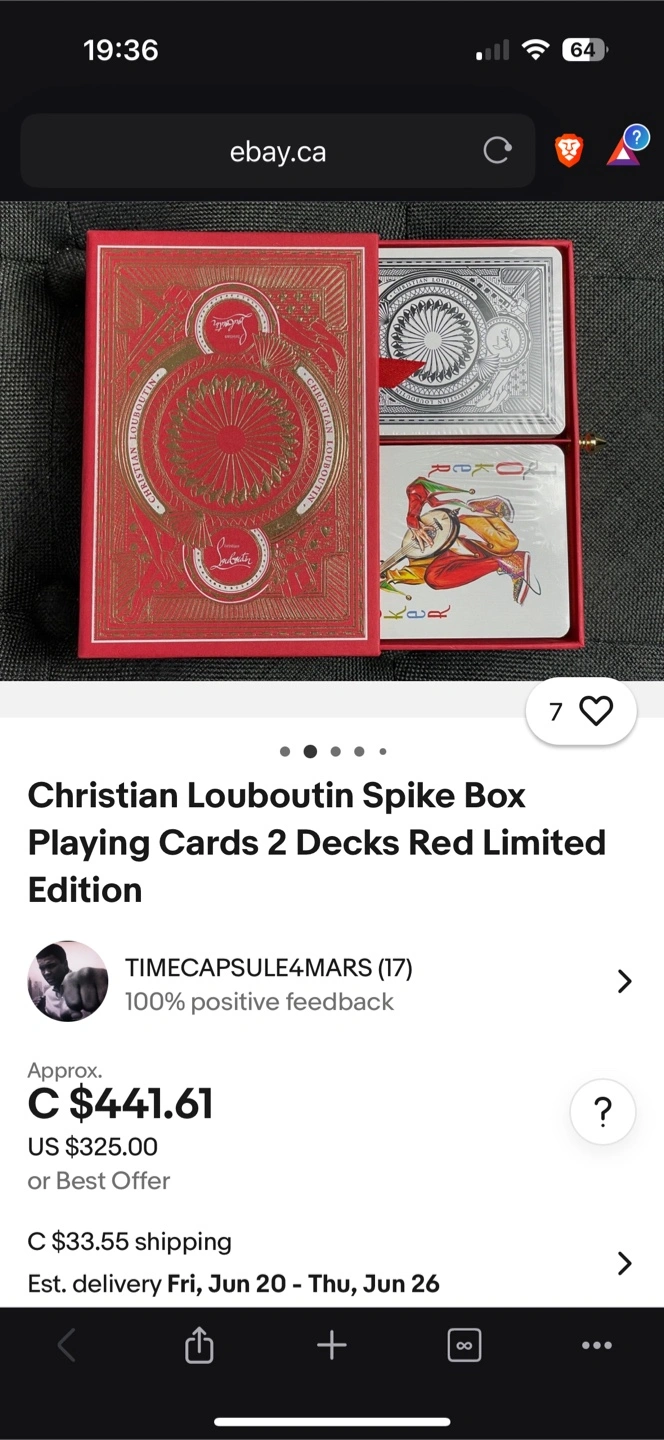The width and height of the screenshot is (664, 1440).
Task: Open the Brave Shields lion icon
Action: (569, 151)
